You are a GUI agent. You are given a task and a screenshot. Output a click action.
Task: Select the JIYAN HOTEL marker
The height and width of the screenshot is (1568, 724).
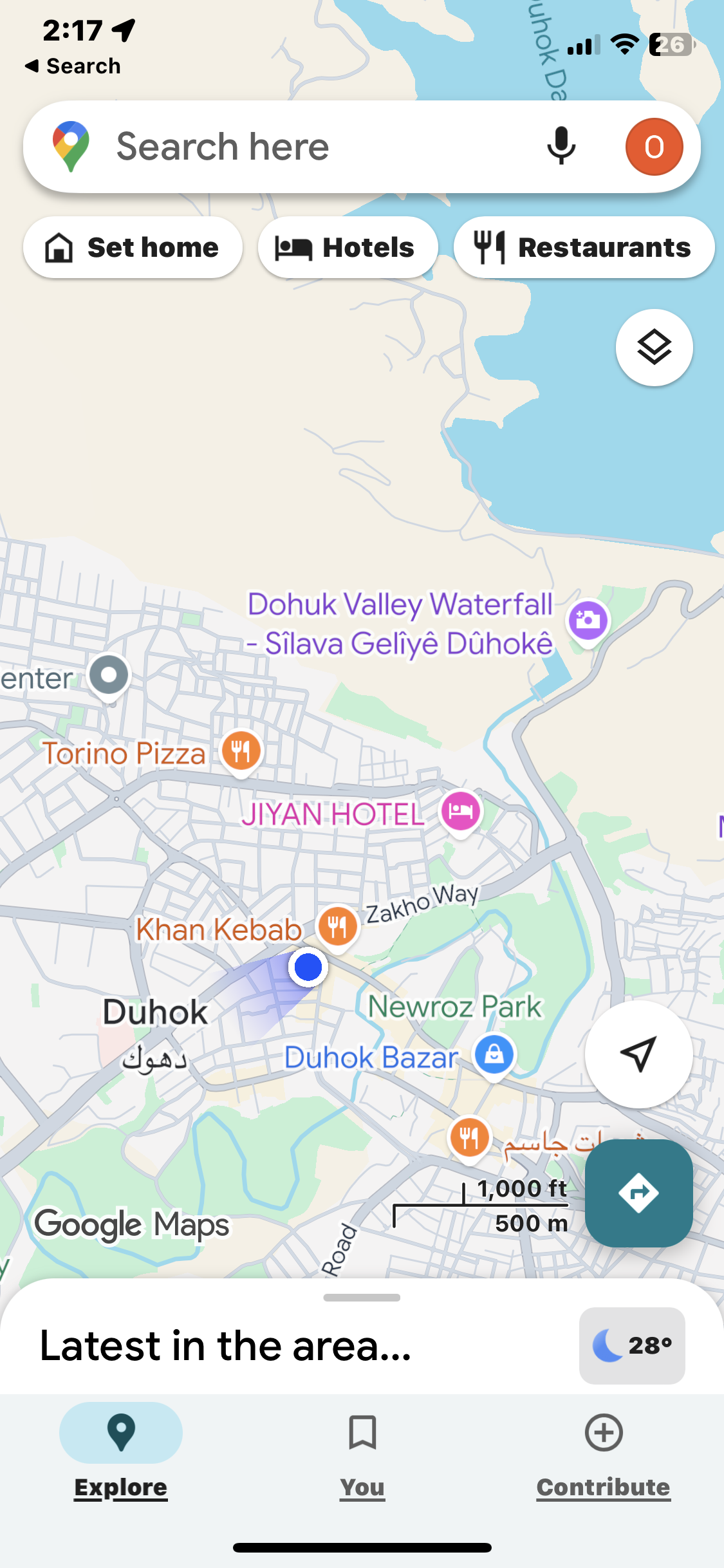[460, 811]
